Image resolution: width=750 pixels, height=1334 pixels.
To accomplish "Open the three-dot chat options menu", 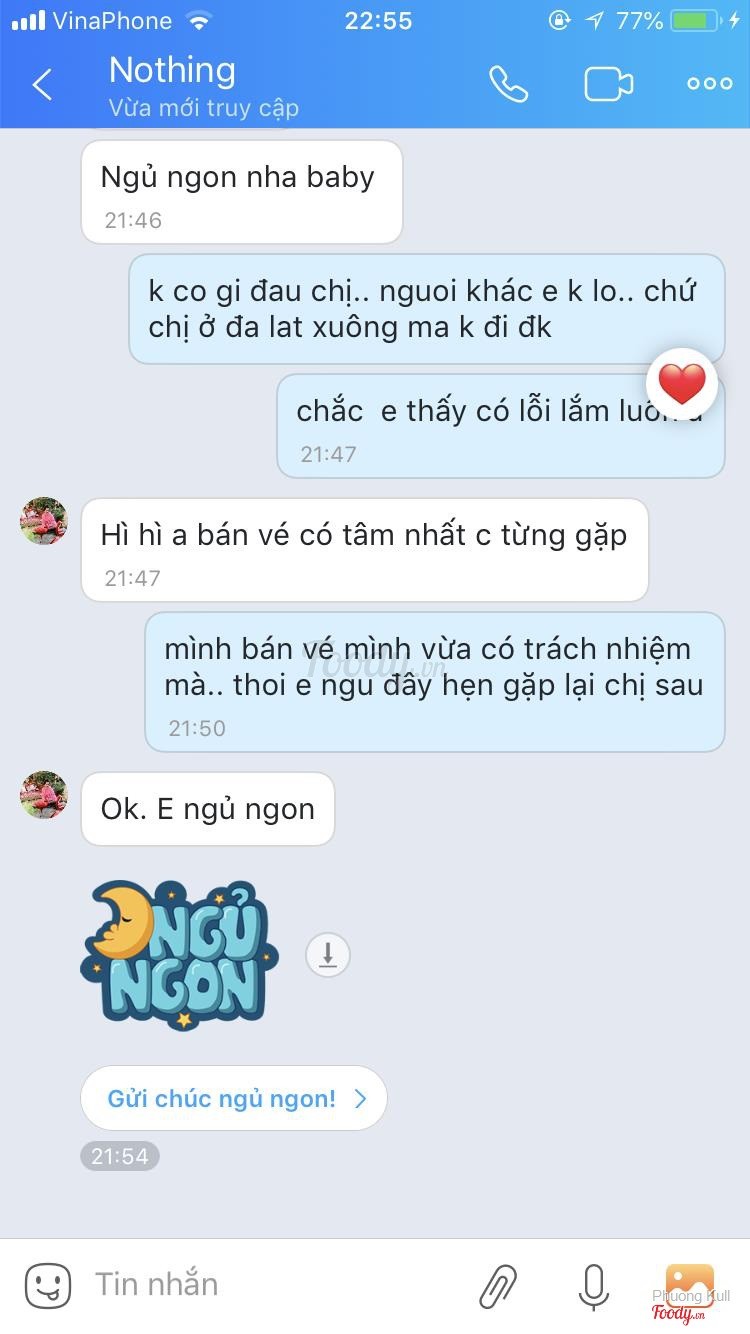I will [x=709, y=85].
